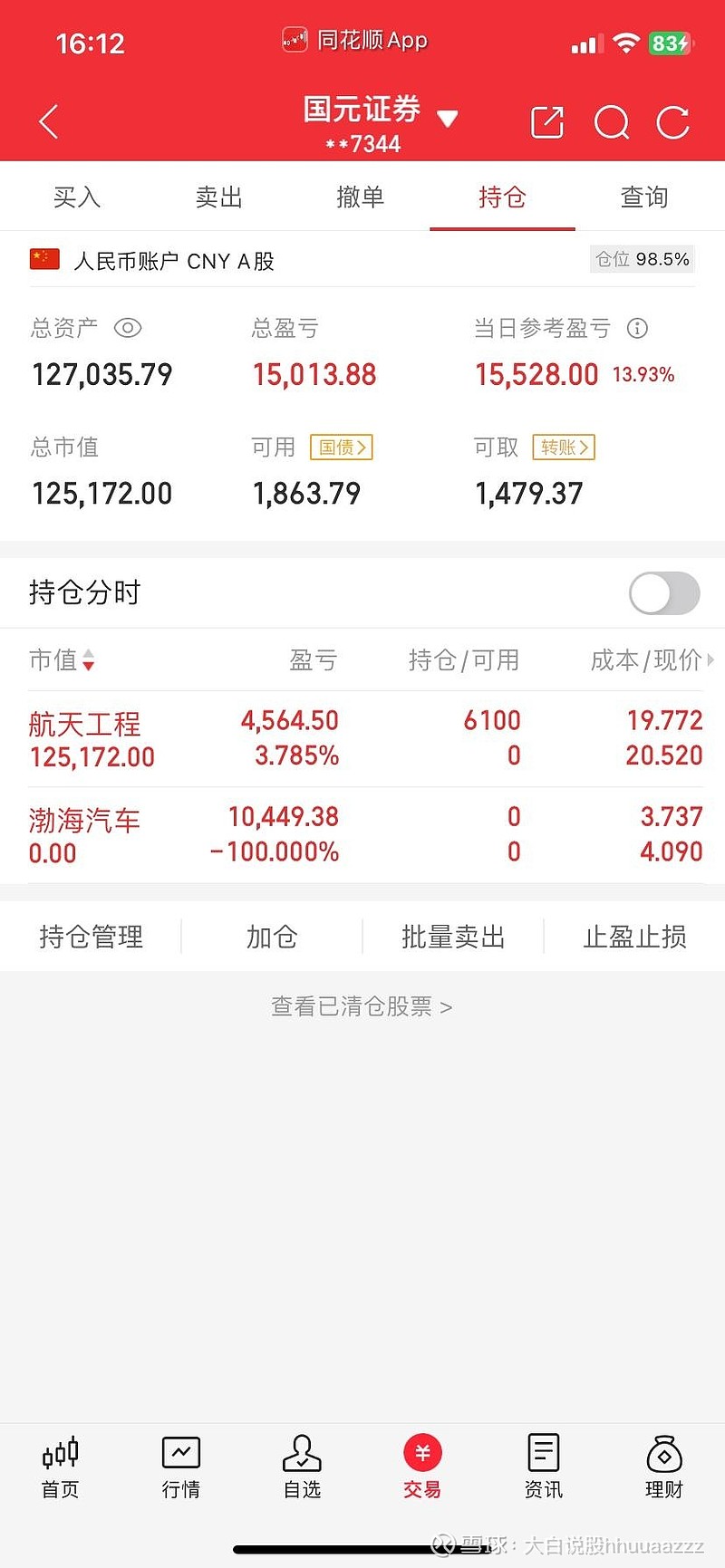Viewport: 725px width, 1568px height.
Task: Tap the 仓位 98.5% position indicator
Action: [642, 260]
